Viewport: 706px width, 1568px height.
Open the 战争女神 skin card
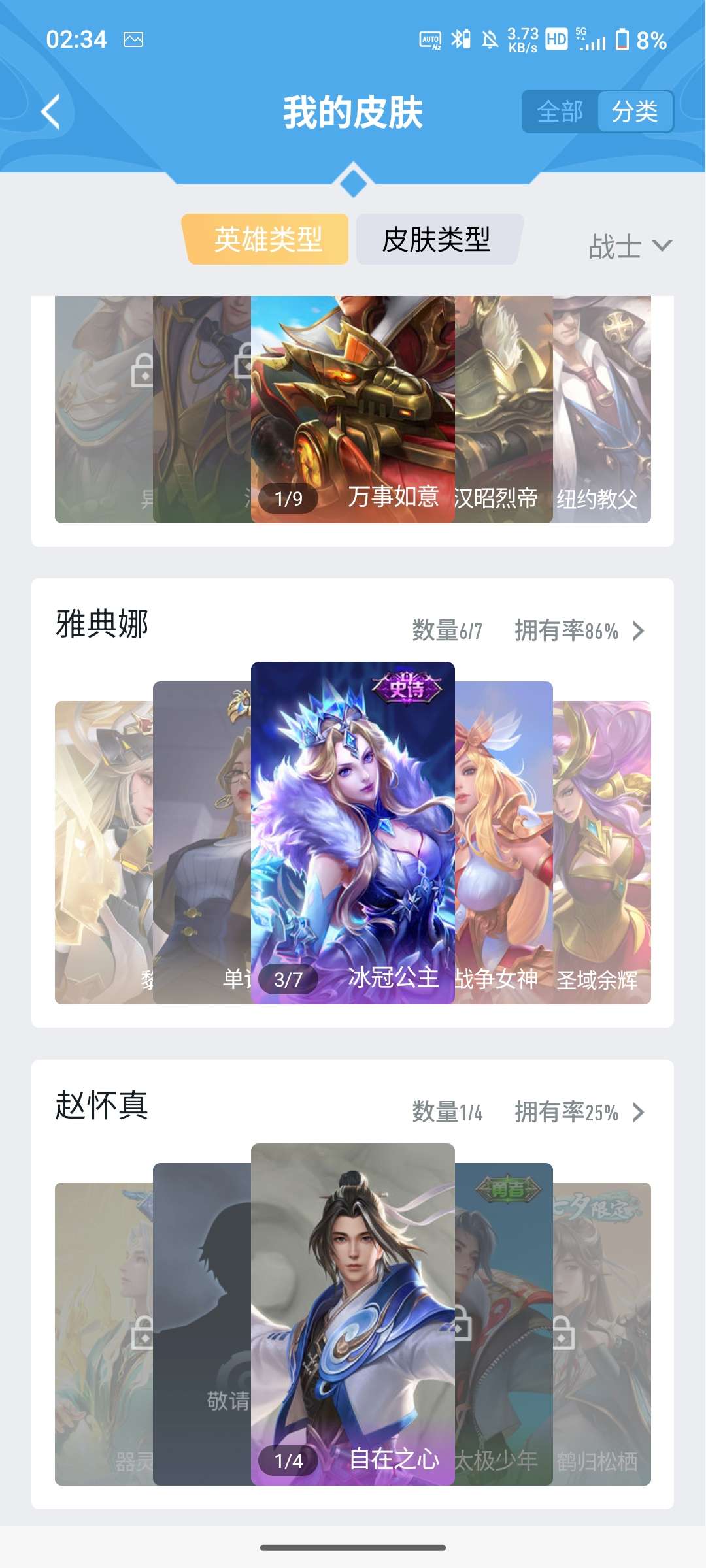click(503, 843)
